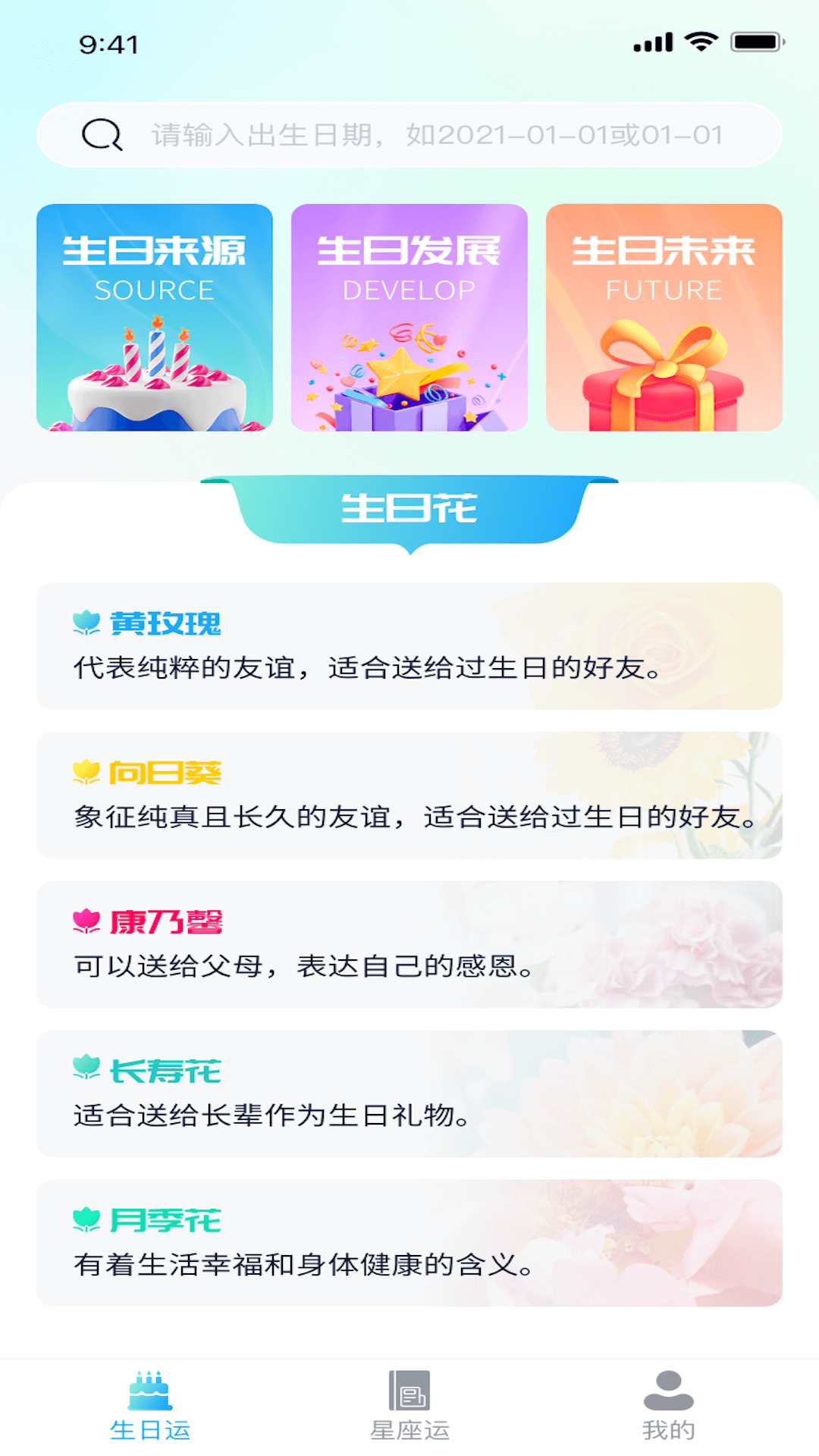Open the 生日来源 SOURCE card

tap(155, 318)
